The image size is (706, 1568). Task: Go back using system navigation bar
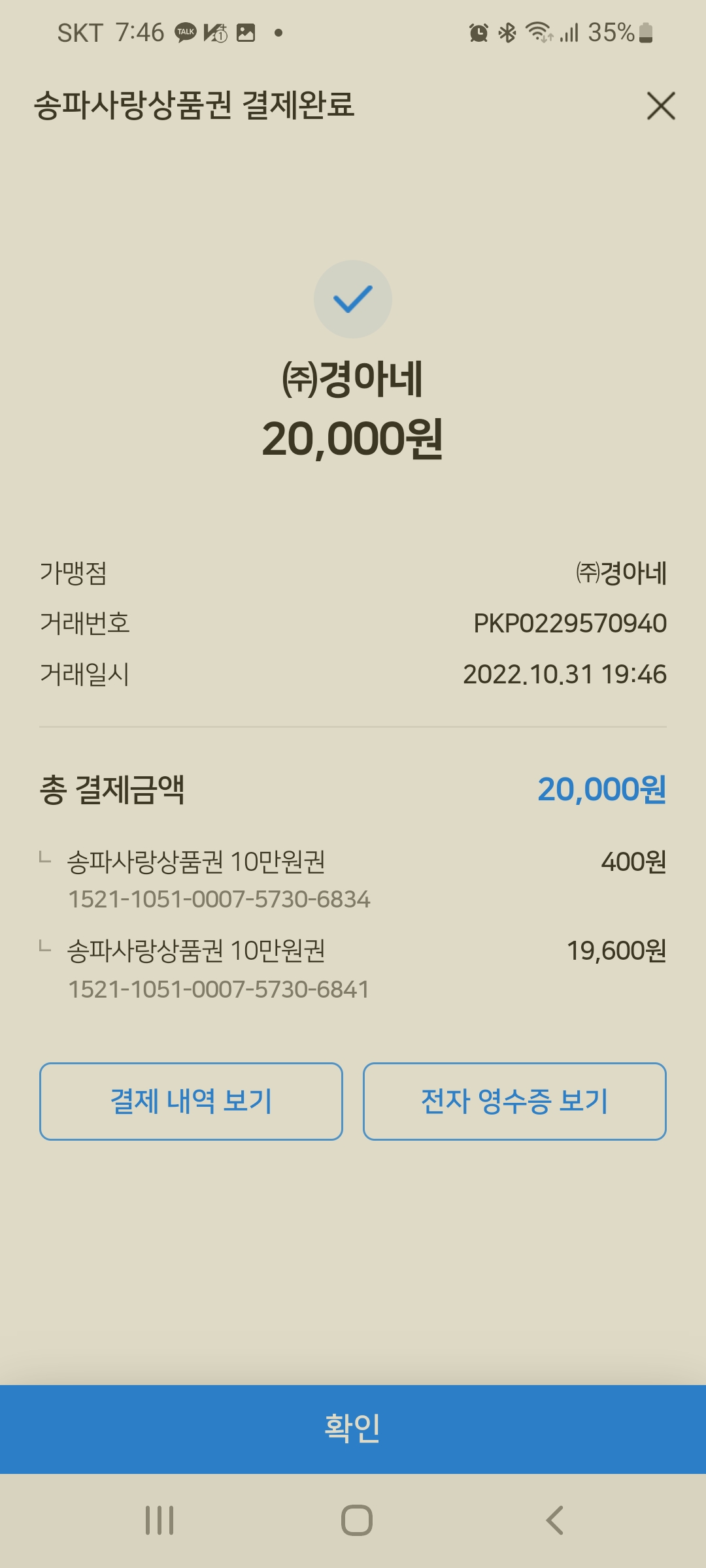click(554, 1520)
